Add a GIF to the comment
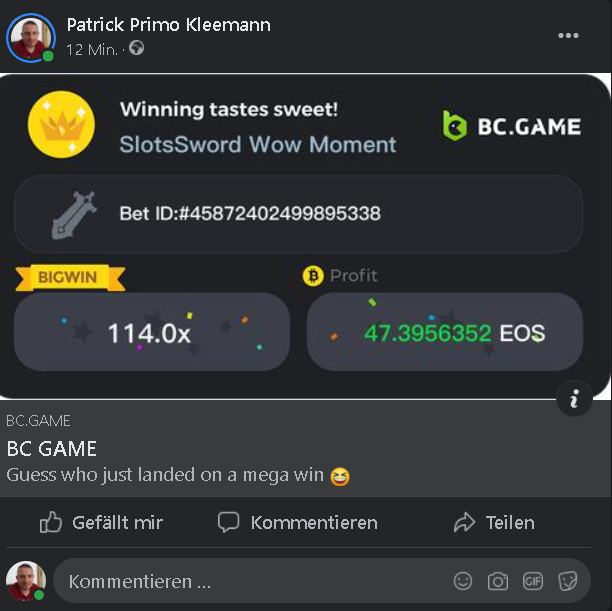612x611 pixels. click(532, 581)
